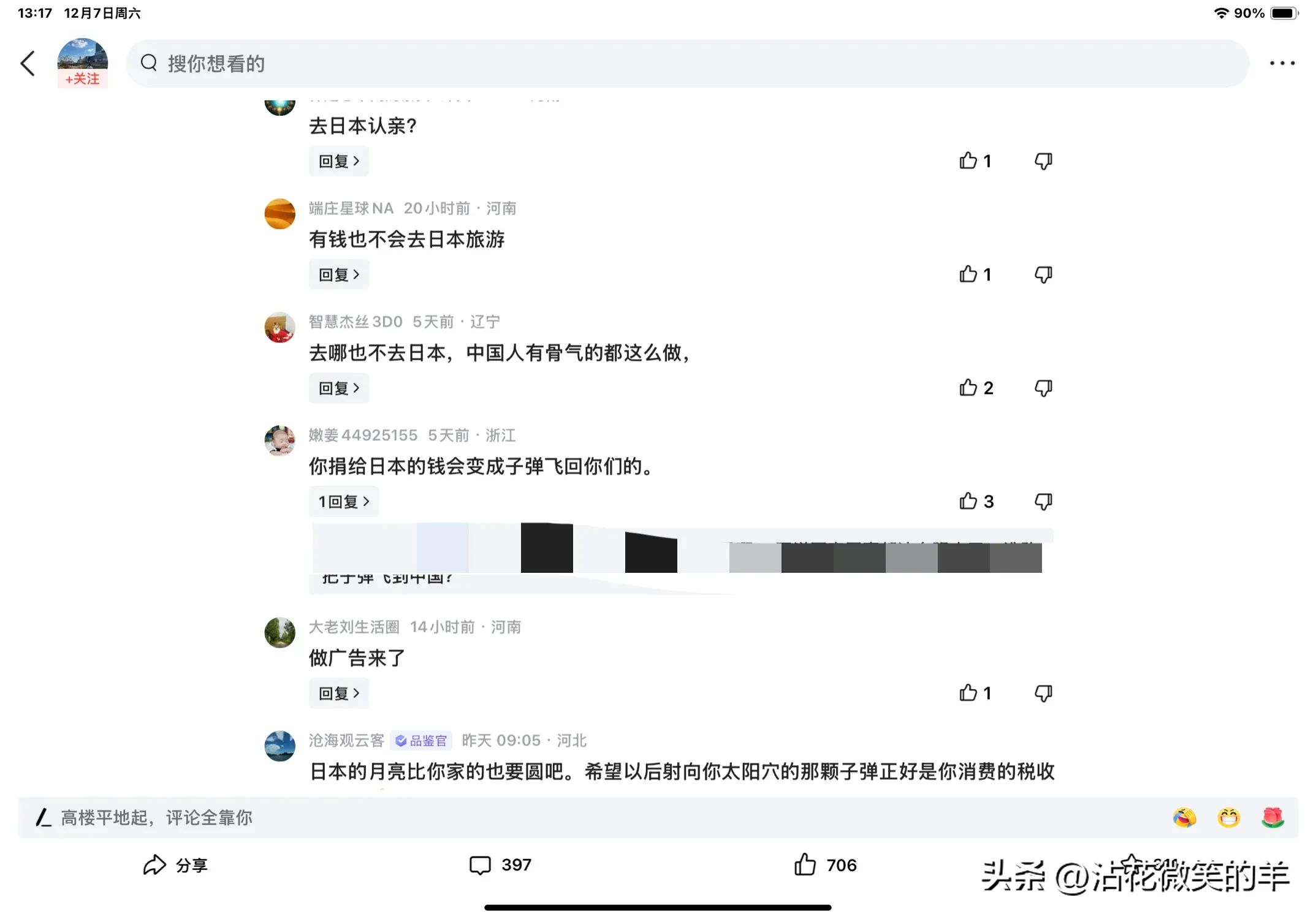Dislike the comment by 智慧杰丝3D0
The height and width of the screenshot is (919, 1316).
(1043, 388)
